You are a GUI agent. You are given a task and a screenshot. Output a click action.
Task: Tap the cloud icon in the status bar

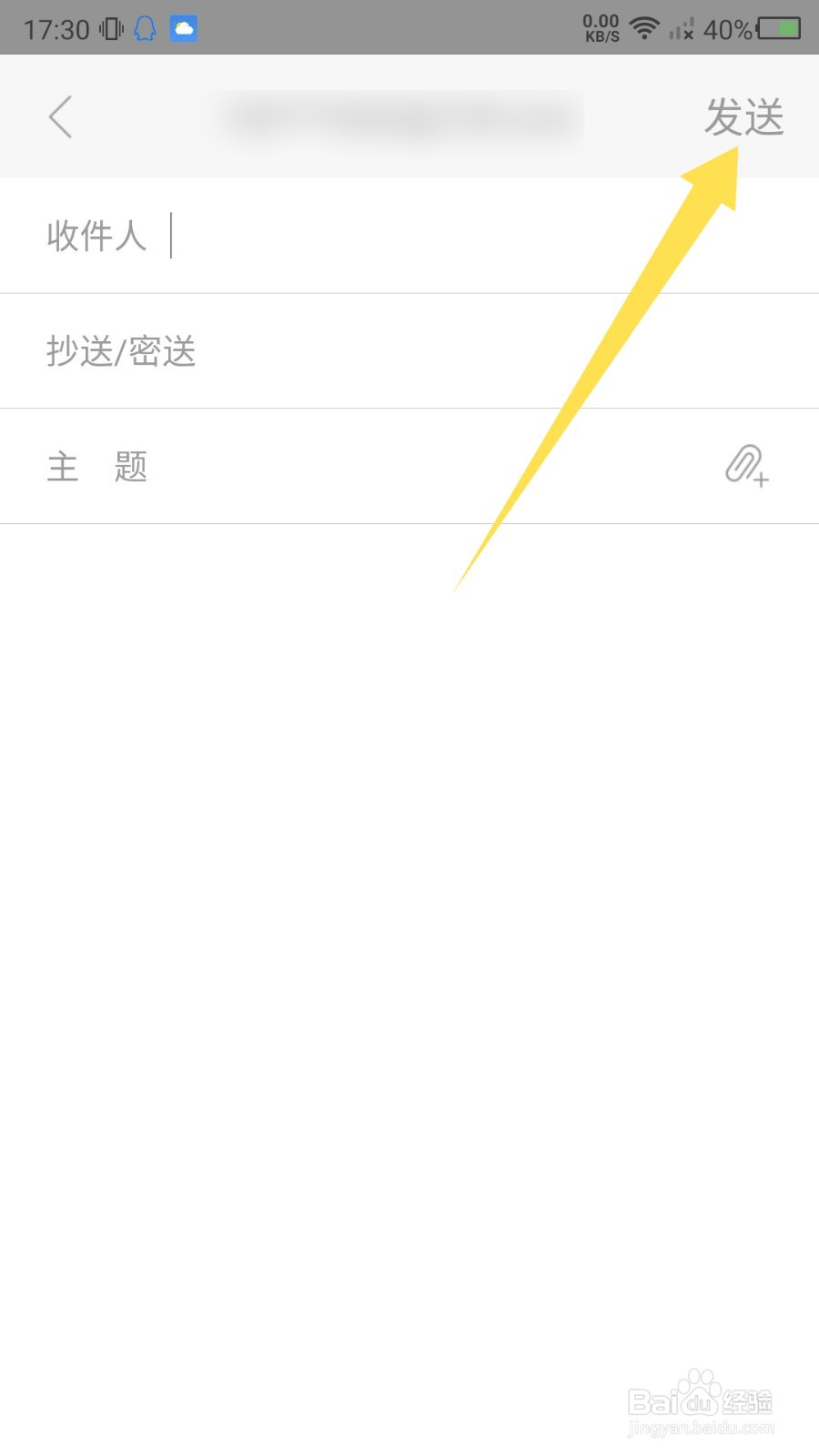click(184, 27)
